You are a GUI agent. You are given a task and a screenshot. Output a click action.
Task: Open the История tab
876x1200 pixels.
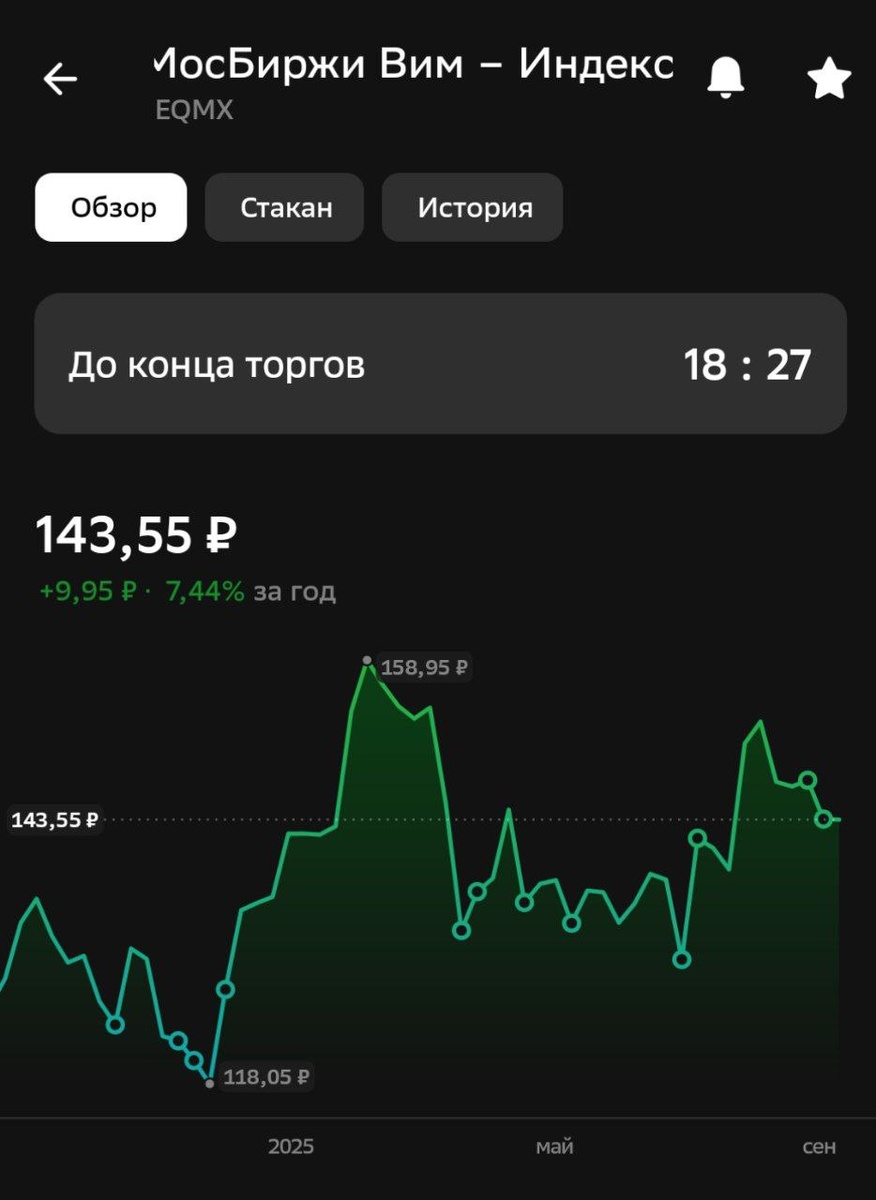click(472, 207)
